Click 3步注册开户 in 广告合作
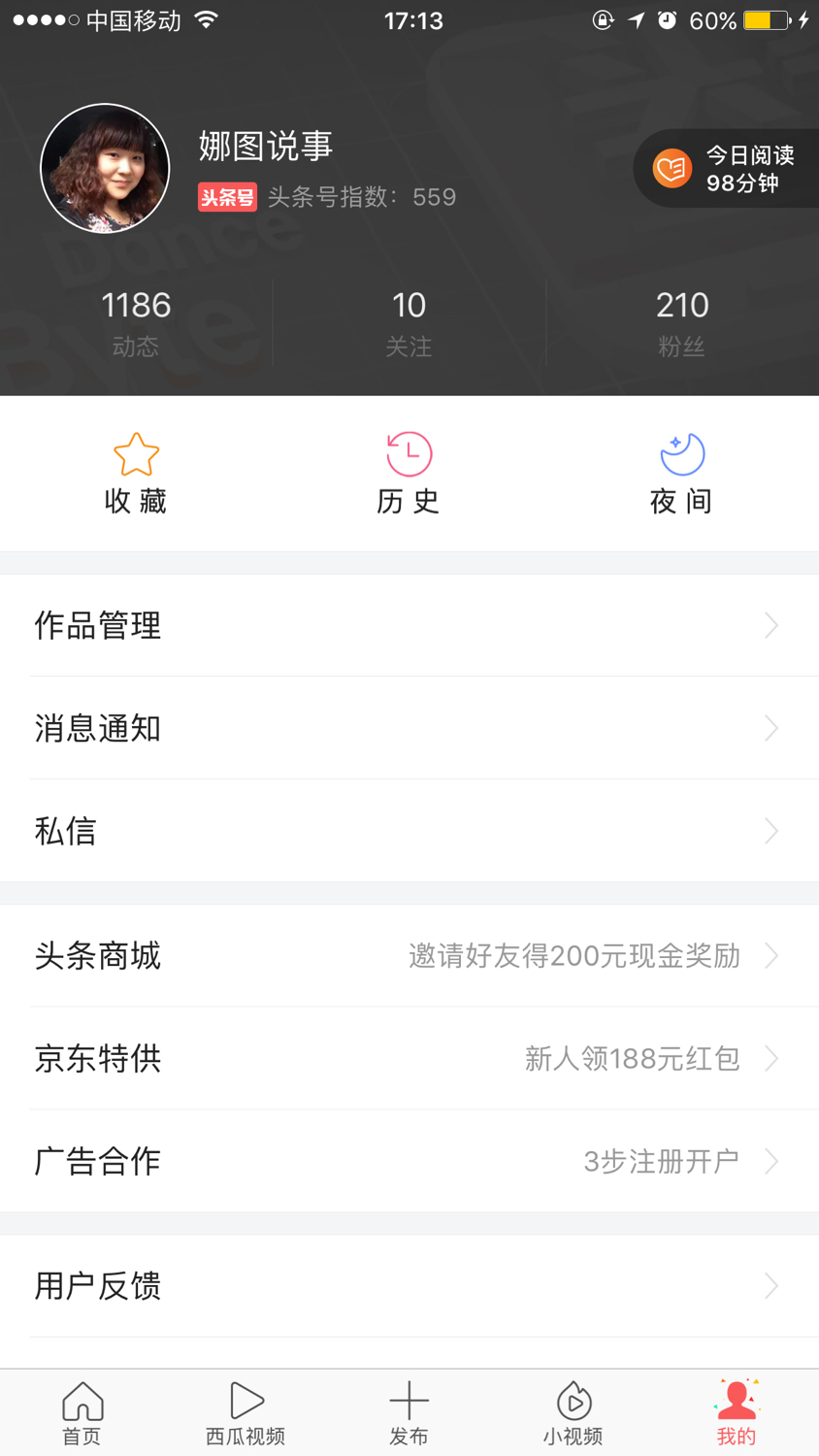This screenshot has width=819, height=1456. [x=662, y=1160]
